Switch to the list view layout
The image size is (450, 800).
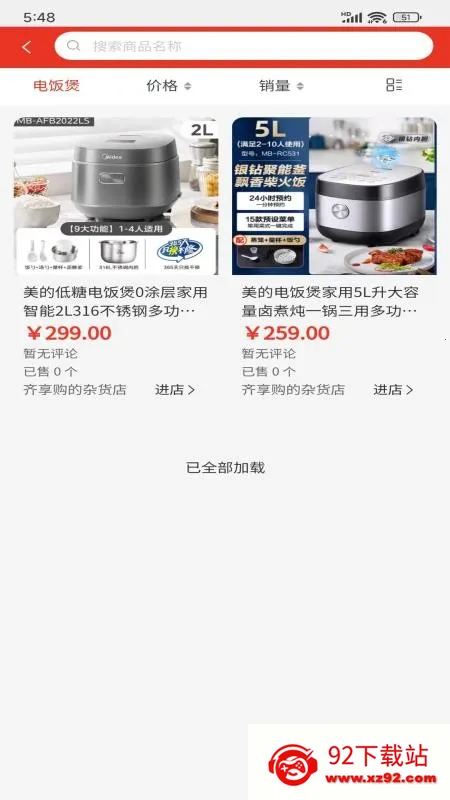click(x=394, y=85)
